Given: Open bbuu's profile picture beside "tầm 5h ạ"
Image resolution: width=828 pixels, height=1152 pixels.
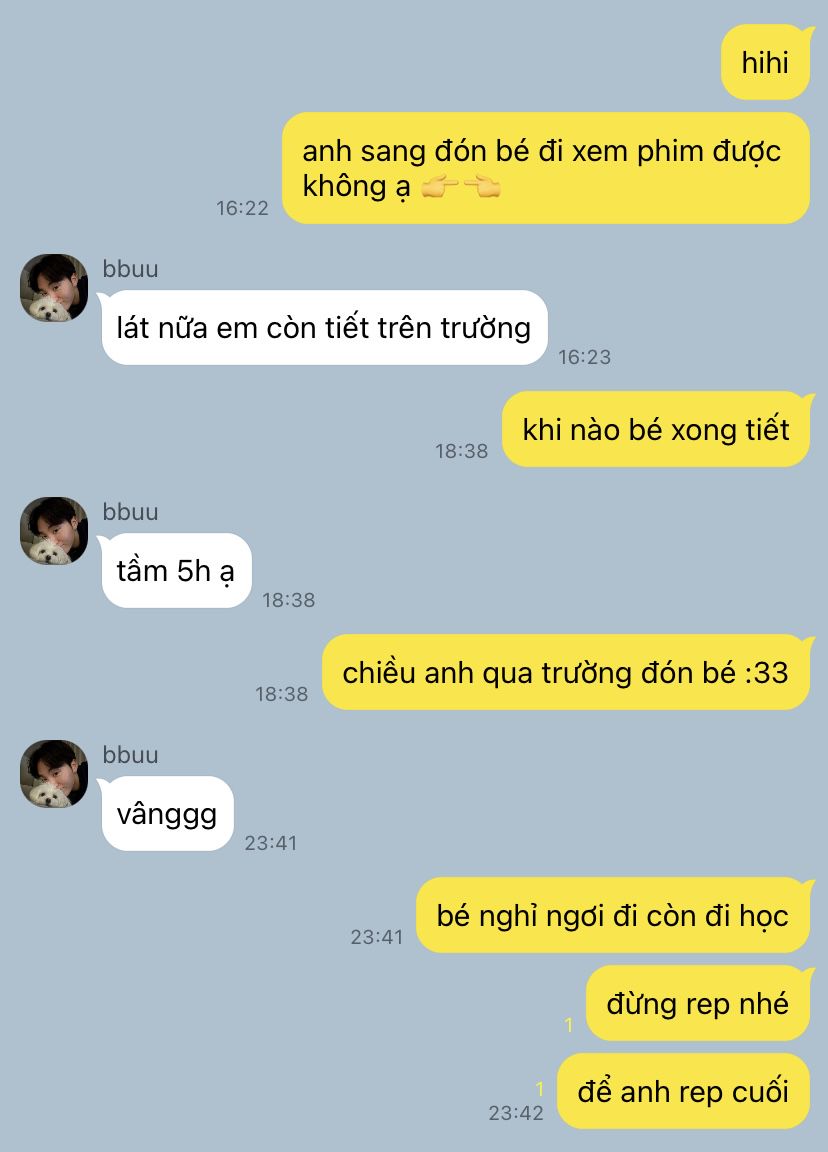Looking at the screenshot, I should tap(54, 531).
